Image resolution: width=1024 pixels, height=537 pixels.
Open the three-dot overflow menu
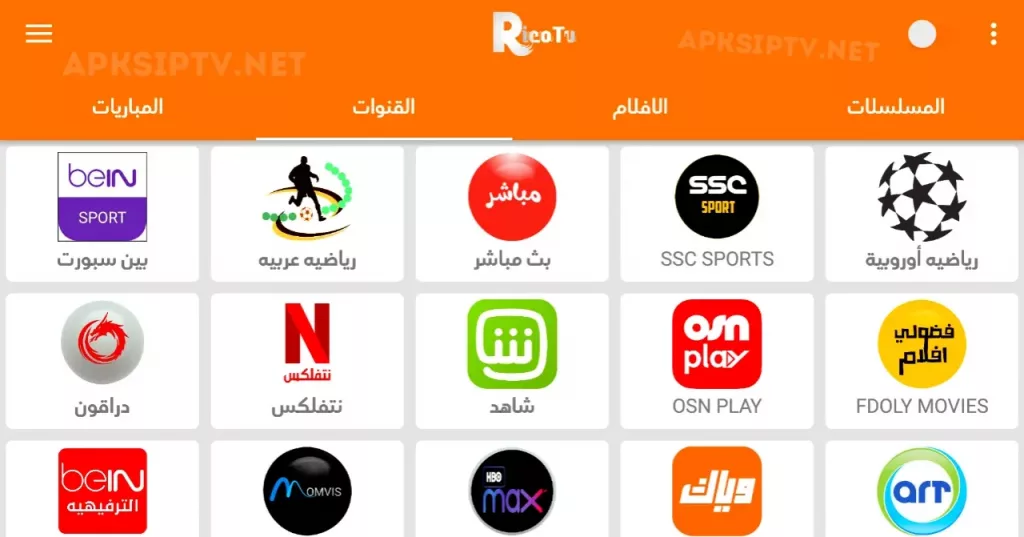[x=992, y=35]
